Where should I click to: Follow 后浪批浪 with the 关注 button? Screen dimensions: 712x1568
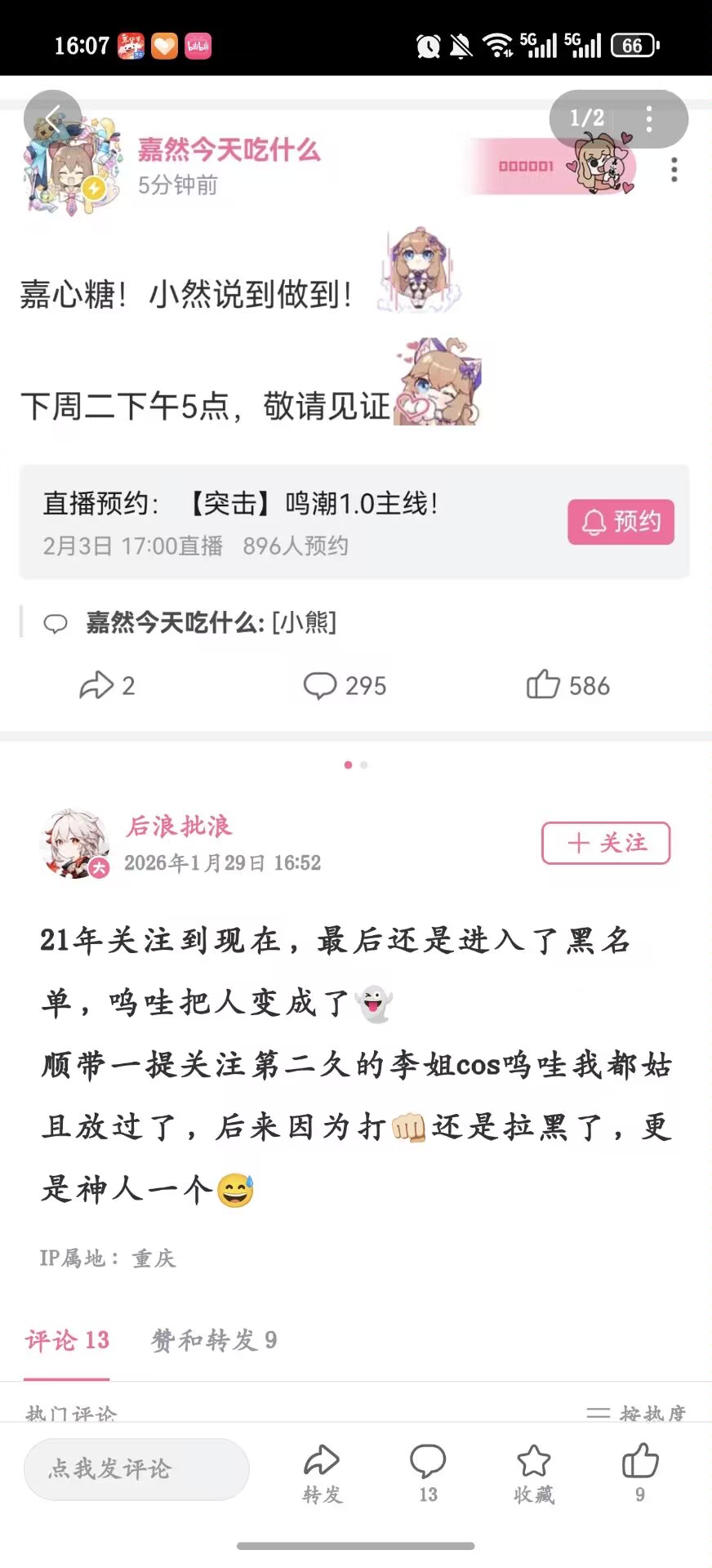pyautogui.click(x=606, y=843)
